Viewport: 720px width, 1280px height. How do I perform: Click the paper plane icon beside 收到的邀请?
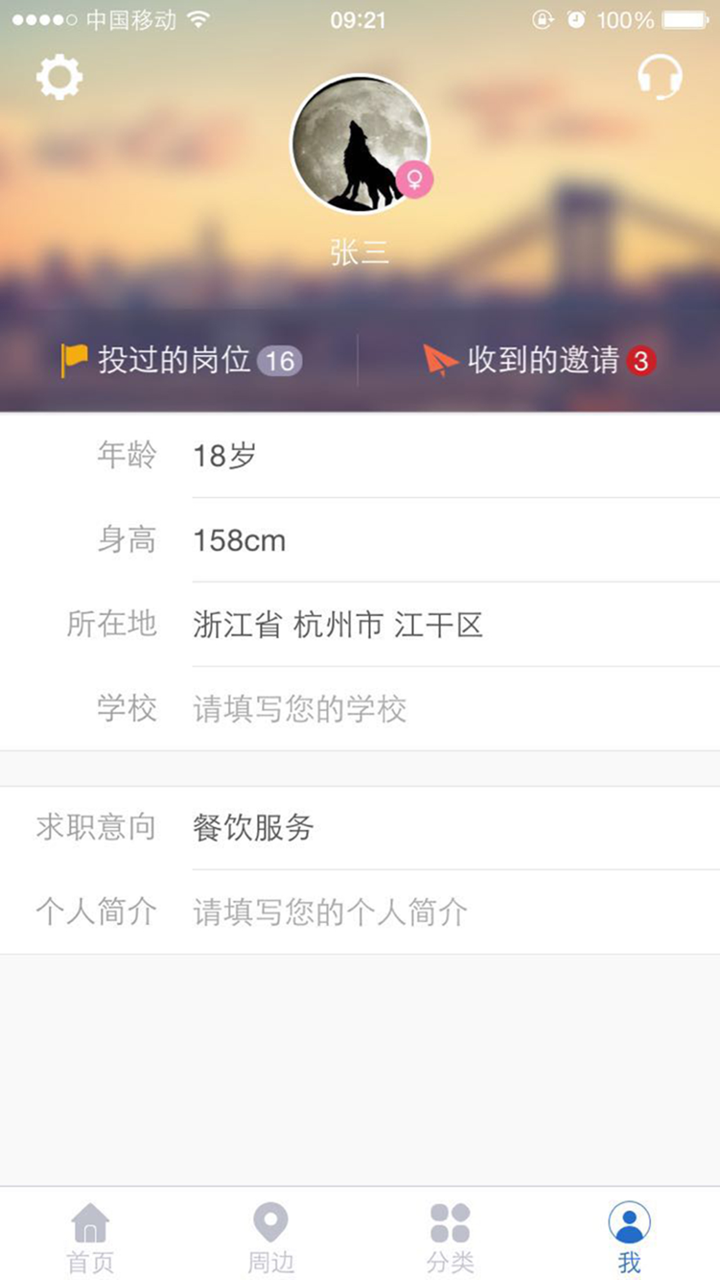[x=437, y=362]
